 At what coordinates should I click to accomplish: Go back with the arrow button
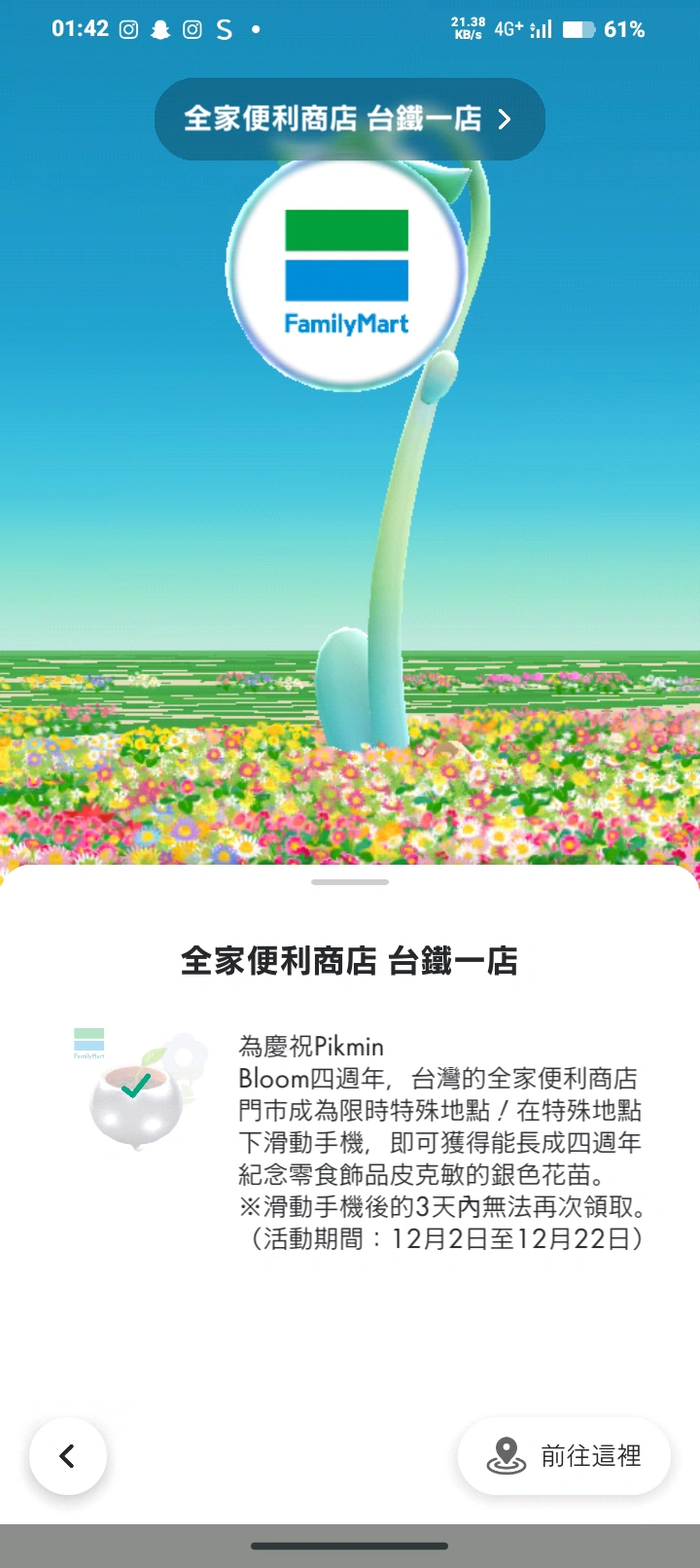[x=67, y=1455]
